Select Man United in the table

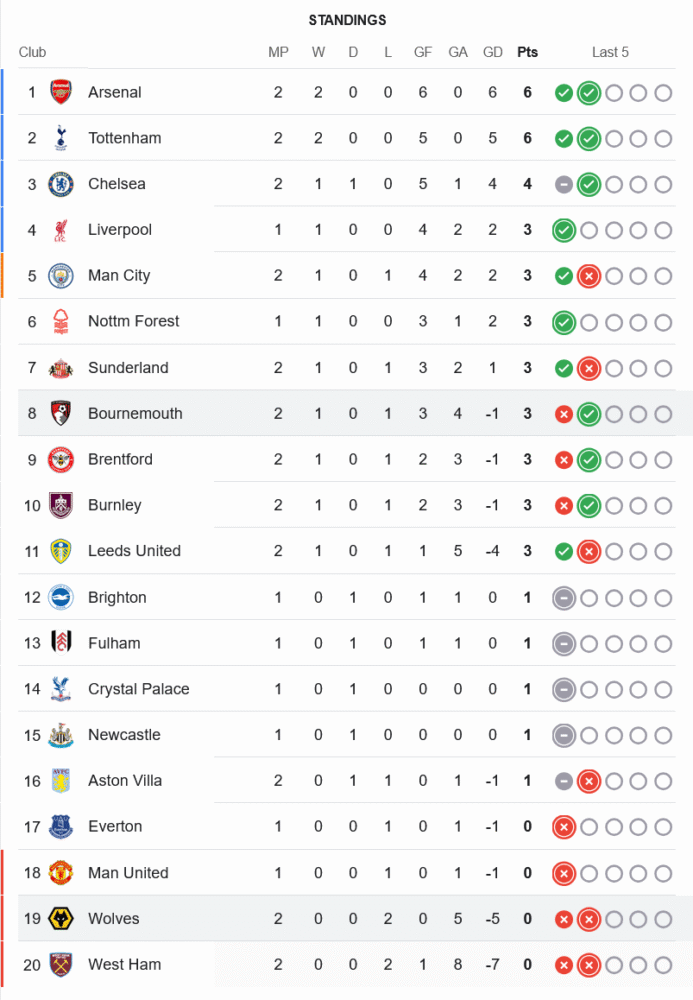pyautogui.click(x=128, y=873)
